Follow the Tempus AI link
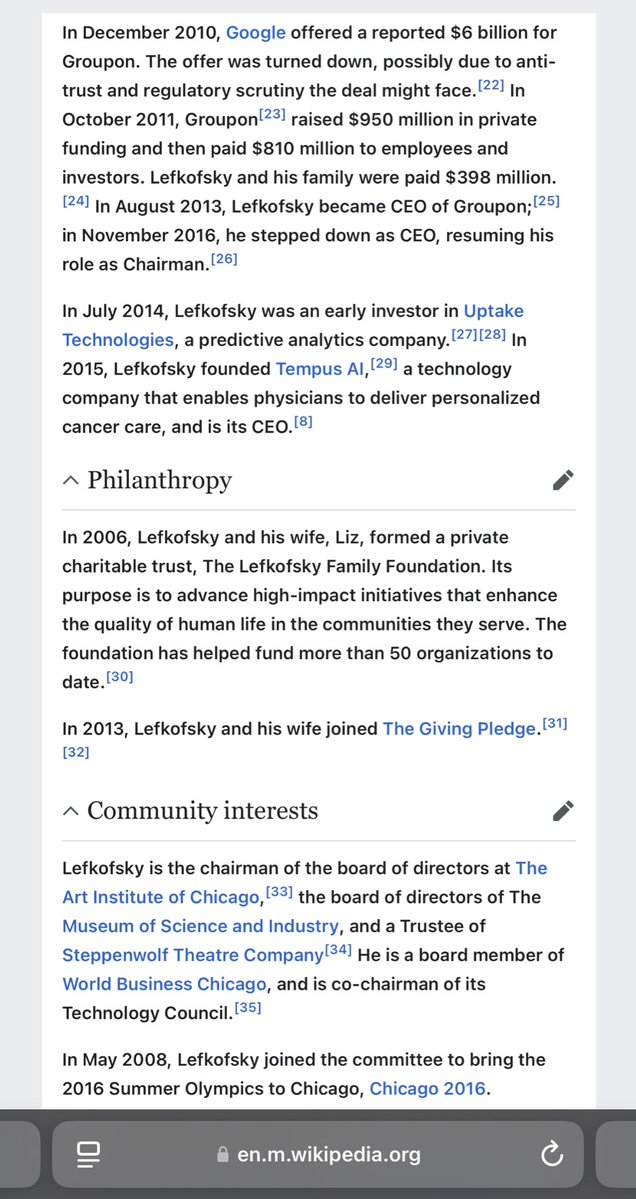Viewport: 636px width, 1199px height. point(320,369)
